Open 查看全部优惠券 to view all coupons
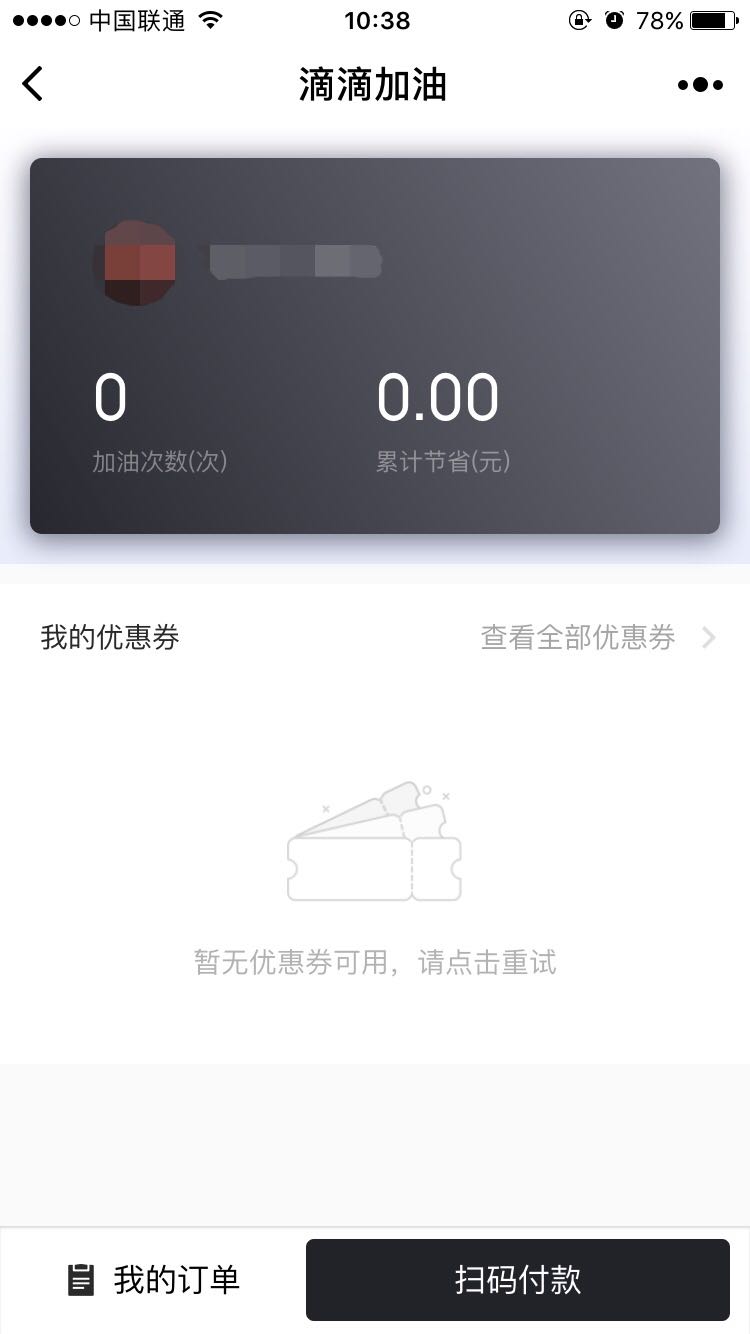Image resolution: width=750 pixels, height=1334 pixels. pyautogui.click(x=597, y=638)
